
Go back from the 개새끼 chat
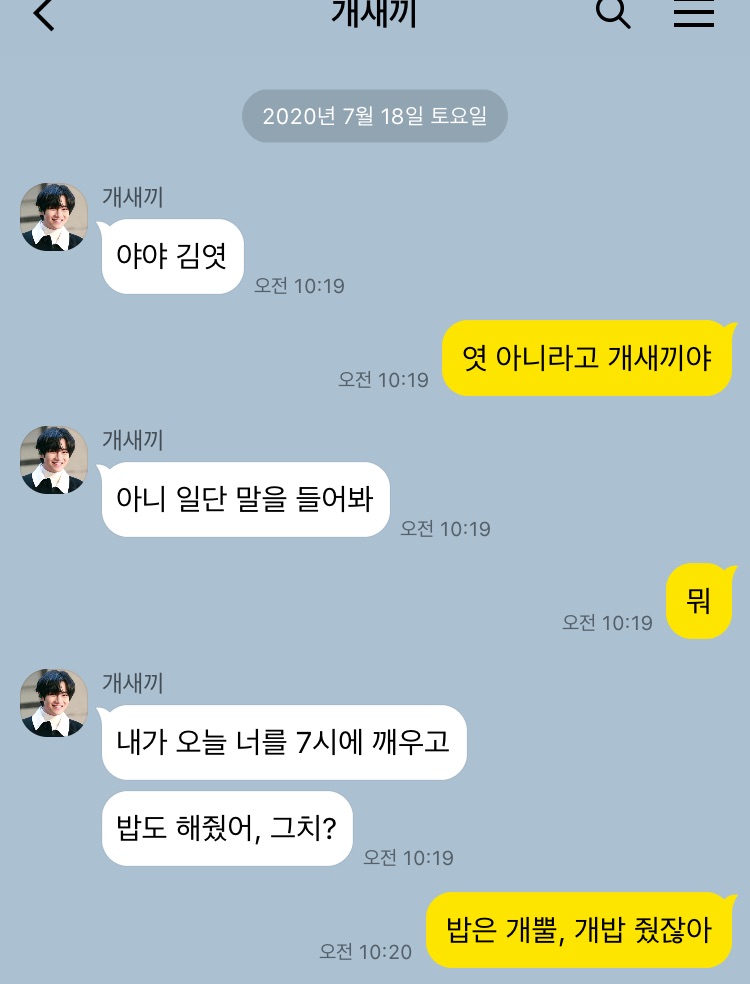44,15
